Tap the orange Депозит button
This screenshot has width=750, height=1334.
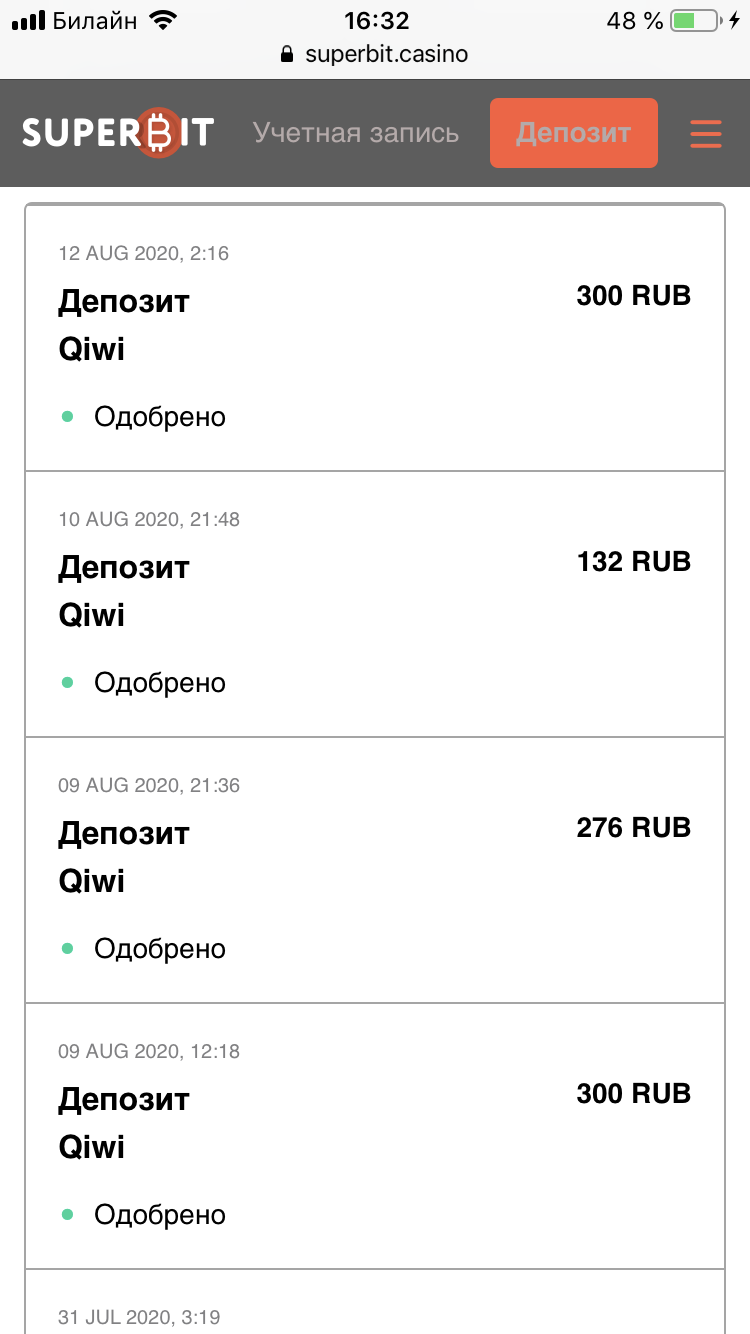coord(574,133)
